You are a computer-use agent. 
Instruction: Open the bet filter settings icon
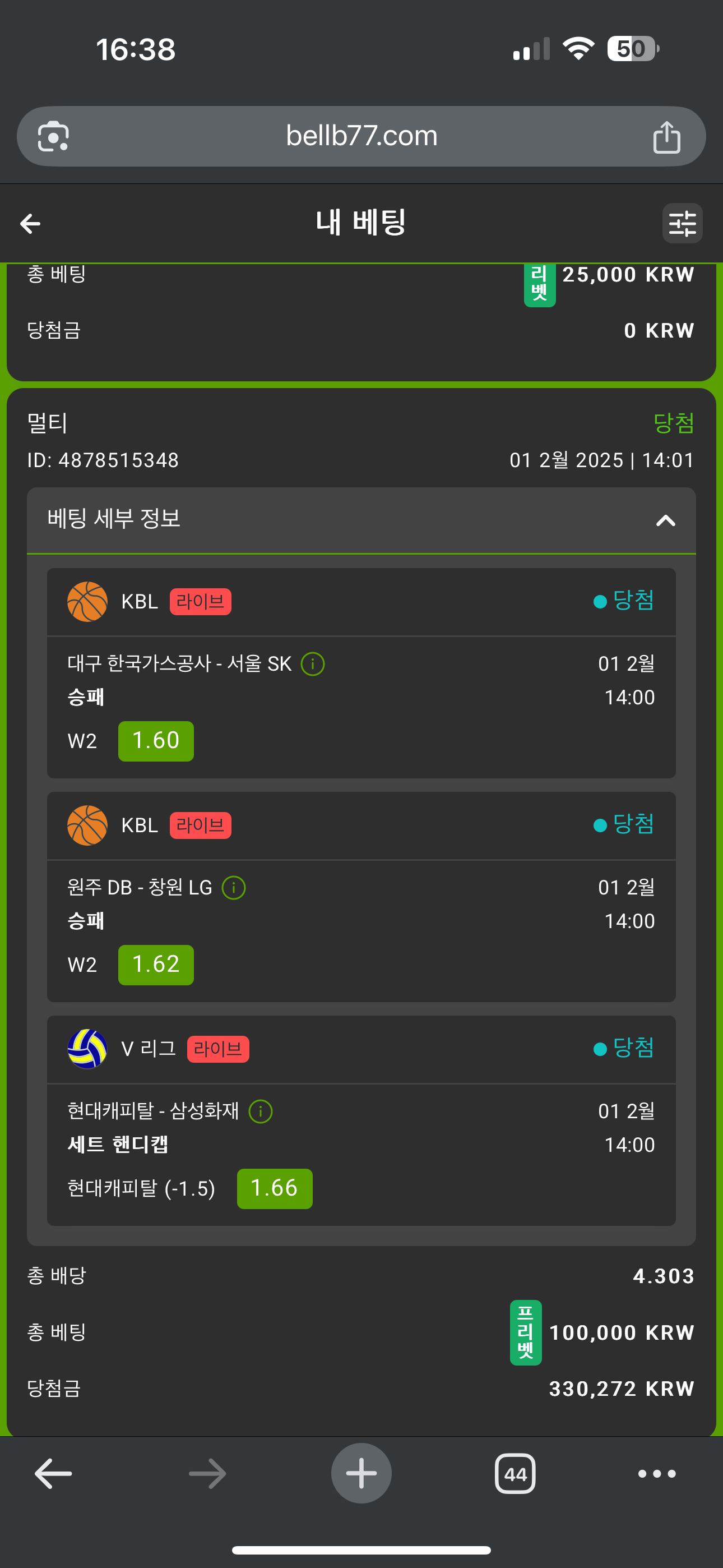pyautogui.click(x=682, y=223)
